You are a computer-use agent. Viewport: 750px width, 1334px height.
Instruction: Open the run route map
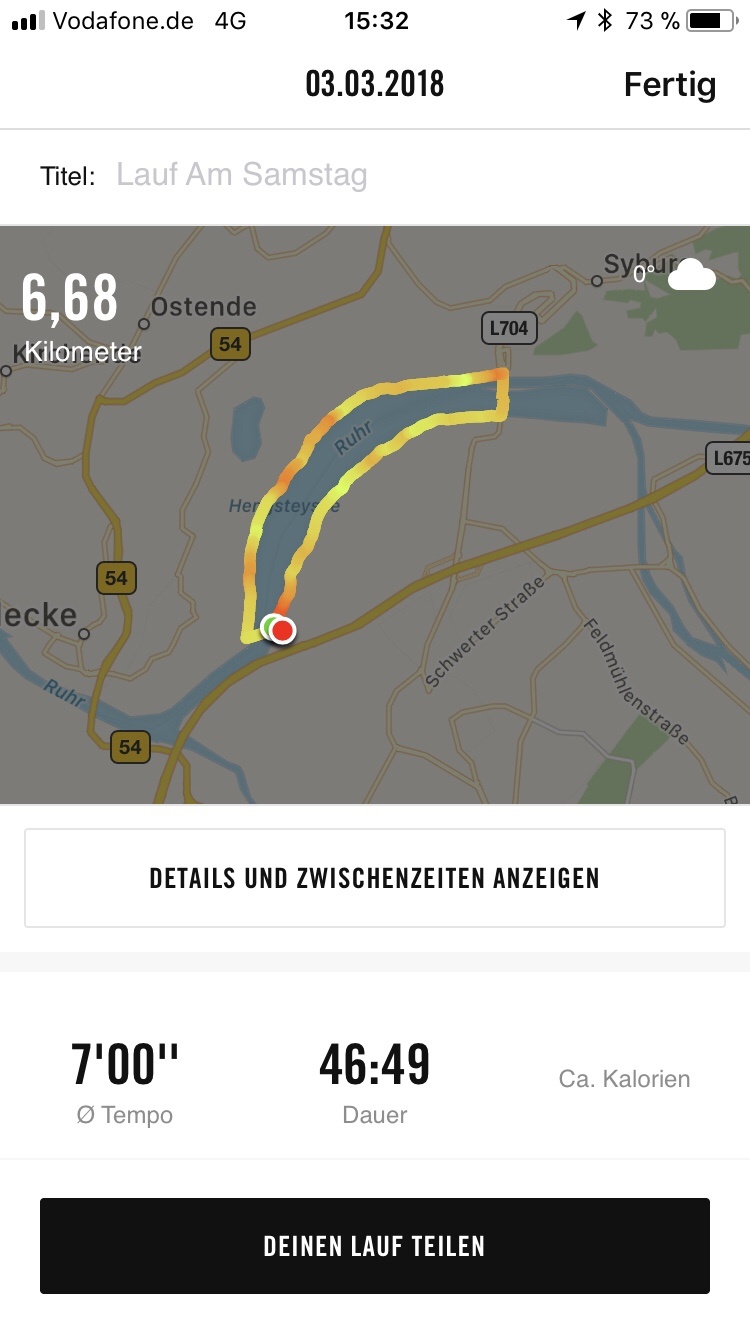click(375, 514)
